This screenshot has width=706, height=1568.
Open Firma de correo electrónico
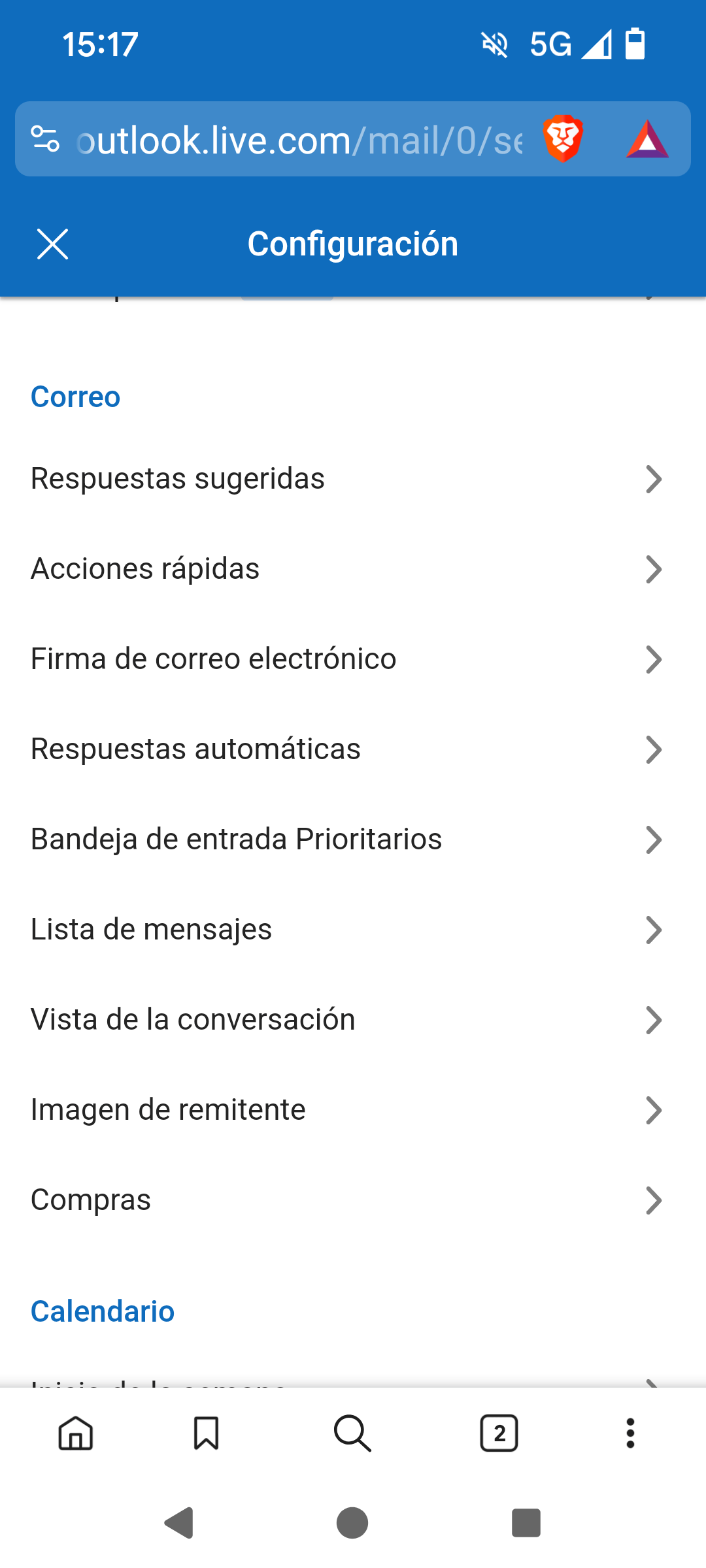(346, 659)
